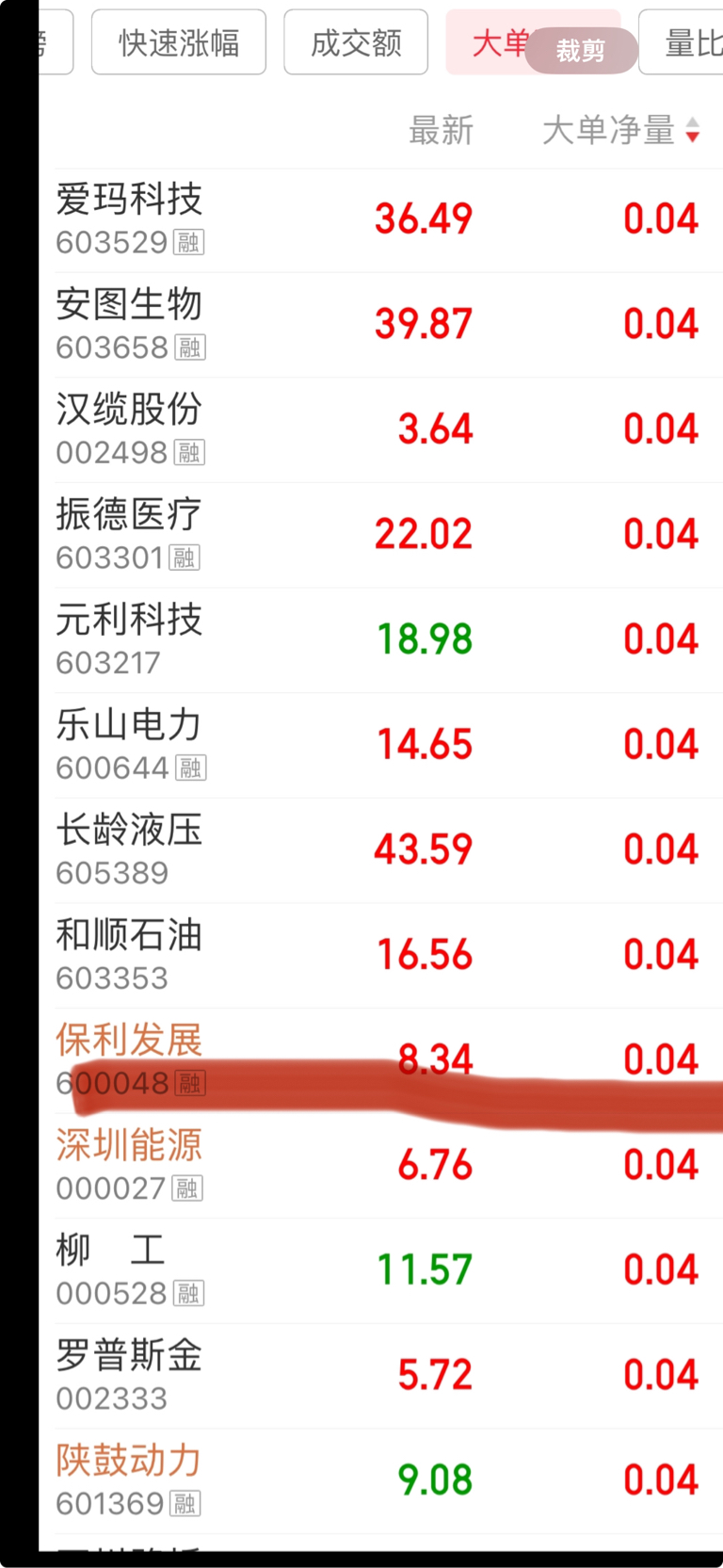This screenshot has width=723, height=1568.
Task: View 深圳能源 stock details
Action: pyautogui.click(x=381, y=1167)
